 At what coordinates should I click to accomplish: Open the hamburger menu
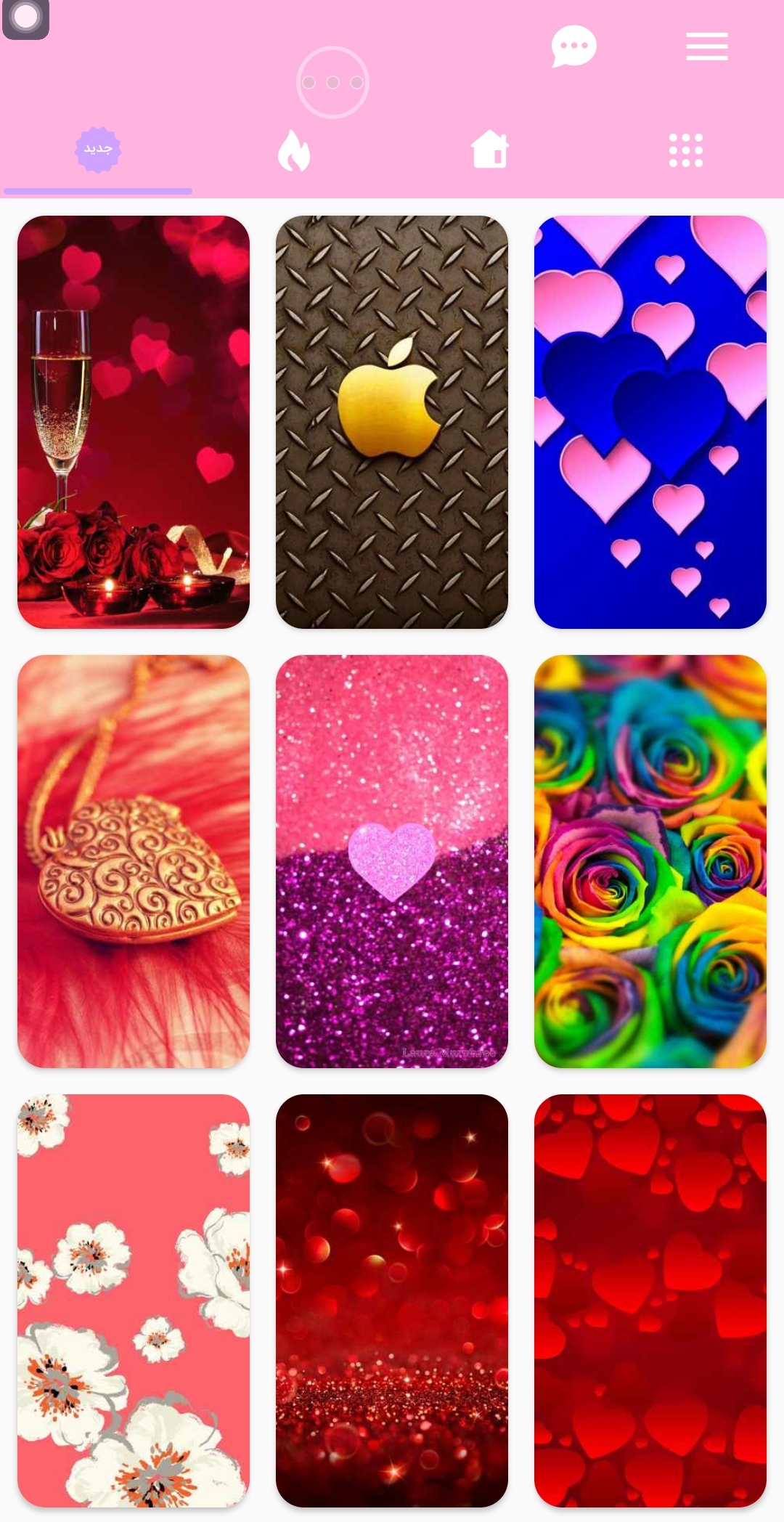click(x=706, y=46)
